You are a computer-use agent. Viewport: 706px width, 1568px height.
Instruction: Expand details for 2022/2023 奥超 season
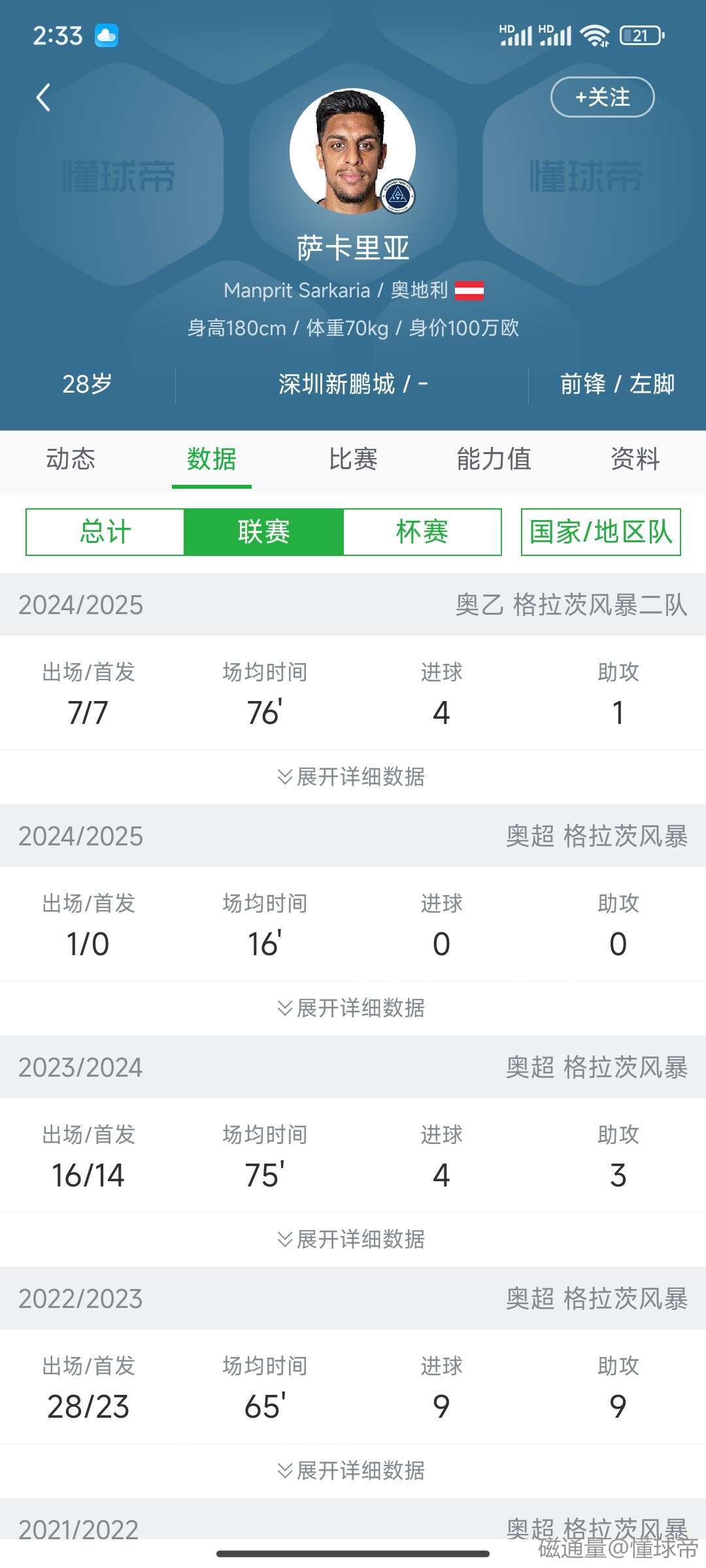tap(353, 1471)
